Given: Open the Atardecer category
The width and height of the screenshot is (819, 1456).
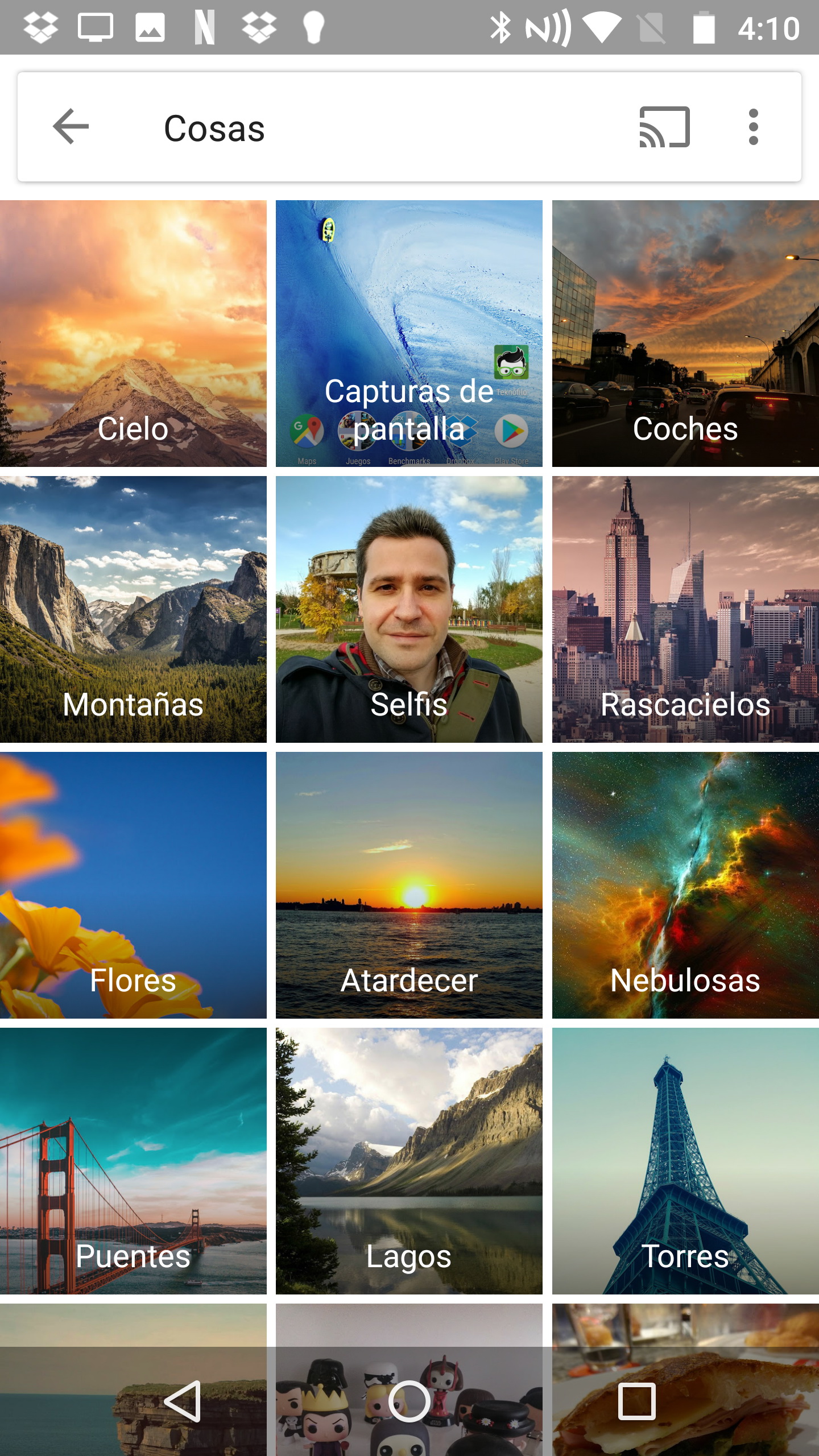Looking at the screenshot, I should pyautogui.click(x=409, y=885).
